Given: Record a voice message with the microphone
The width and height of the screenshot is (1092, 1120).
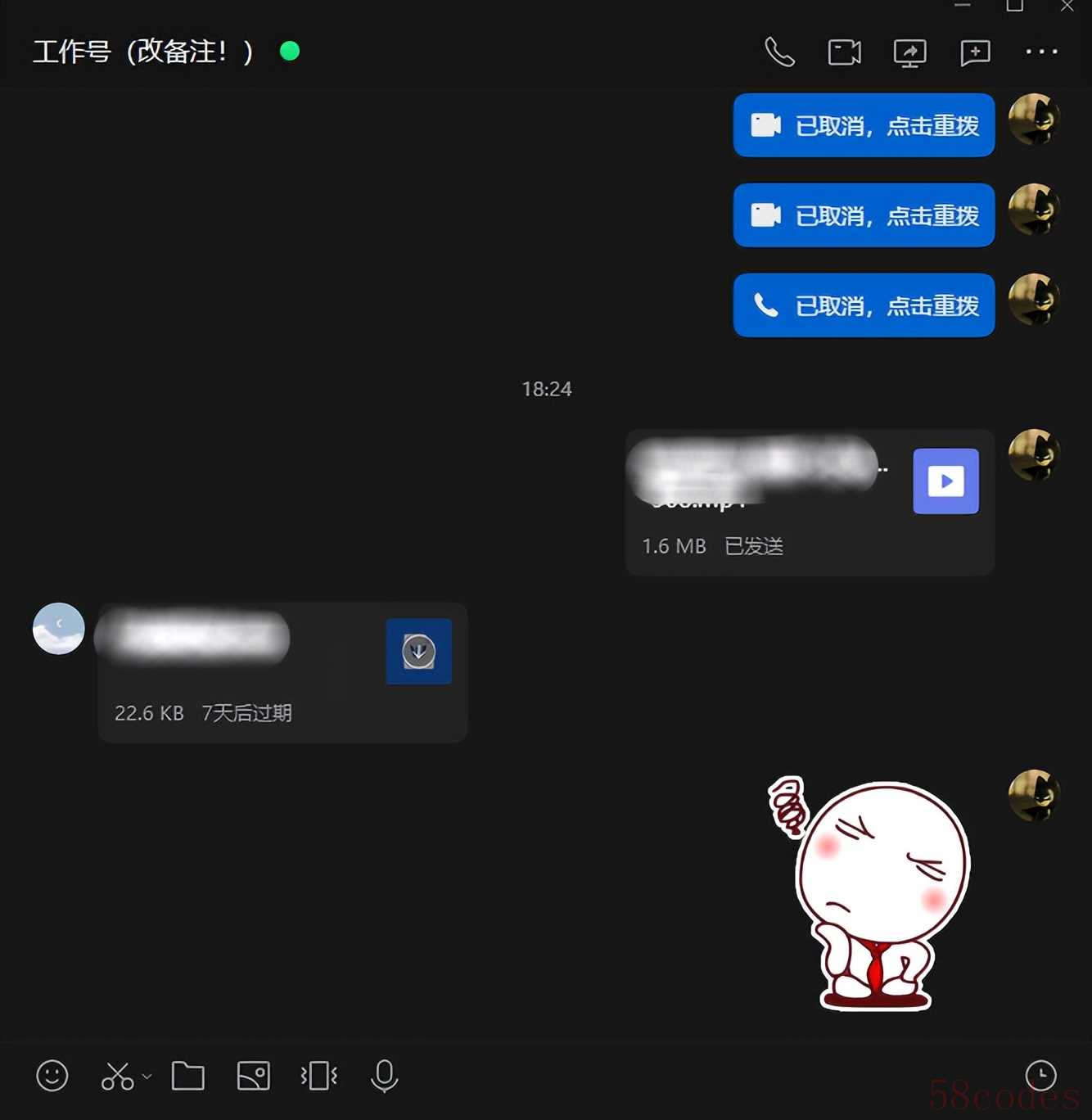Looking at the screenshot, I should click(384, 1076).
